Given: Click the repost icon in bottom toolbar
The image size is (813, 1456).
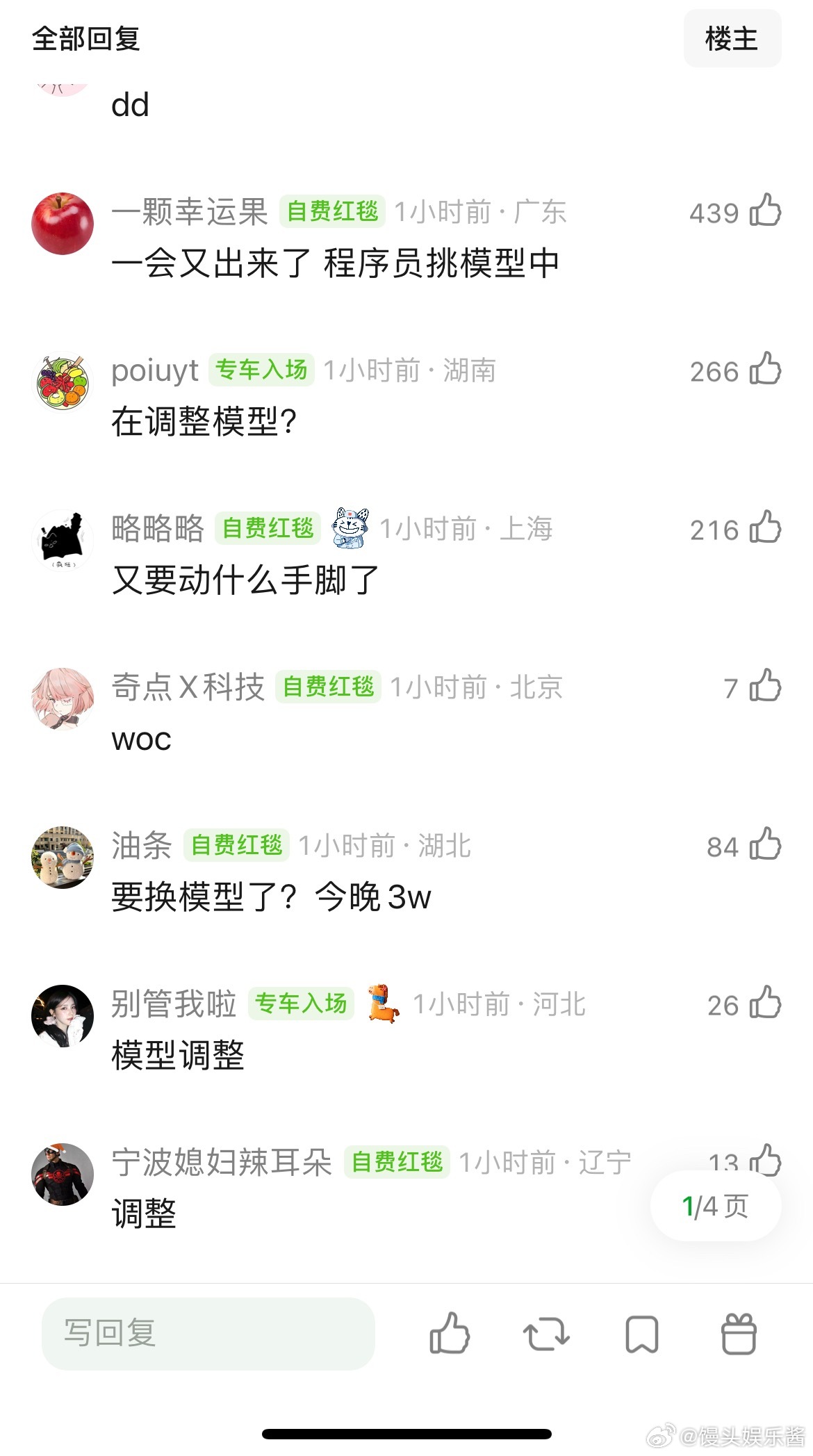Looking at the screenshot, I should [x=546, y=1333].
